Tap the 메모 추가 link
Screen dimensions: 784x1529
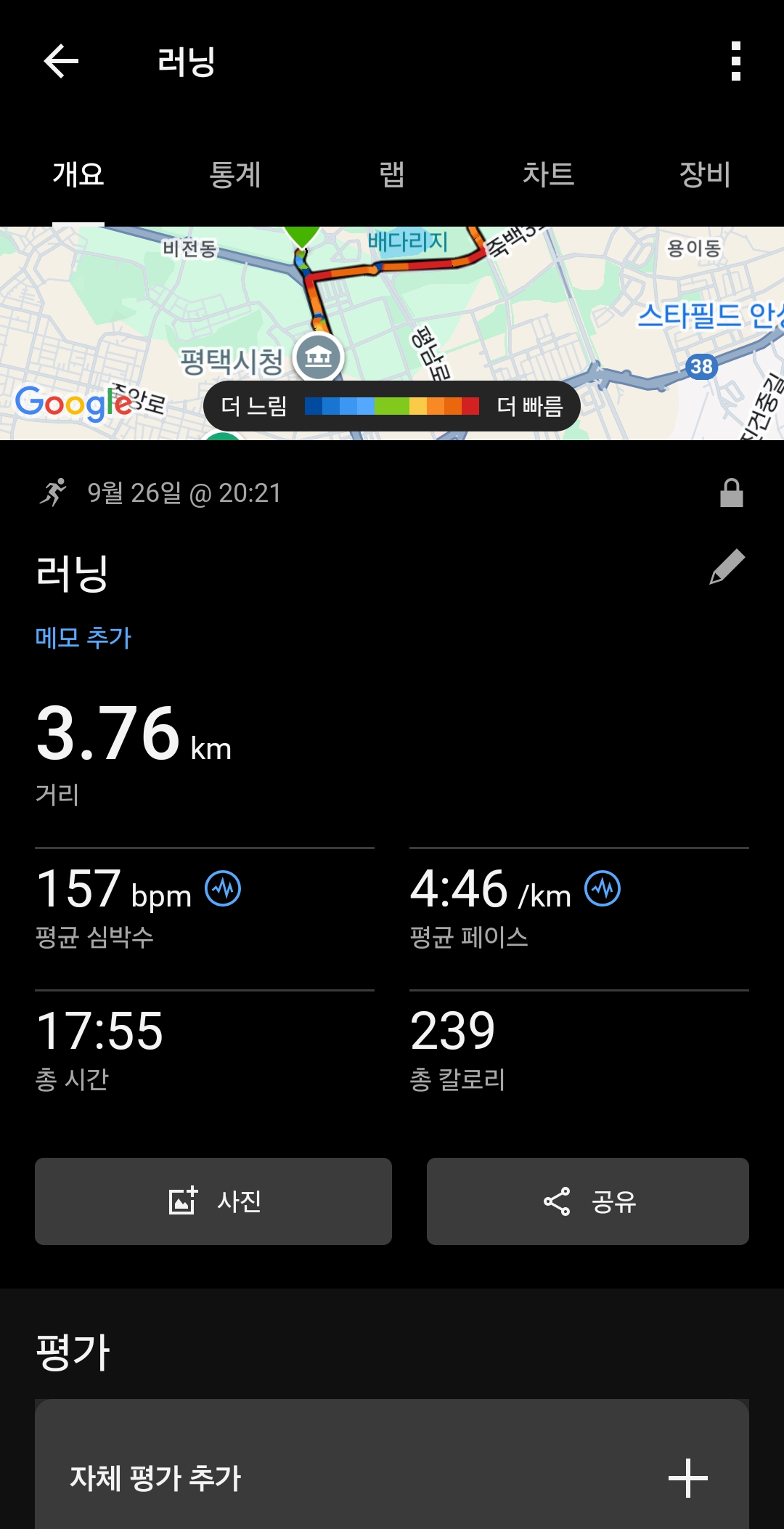pos(83,638)
